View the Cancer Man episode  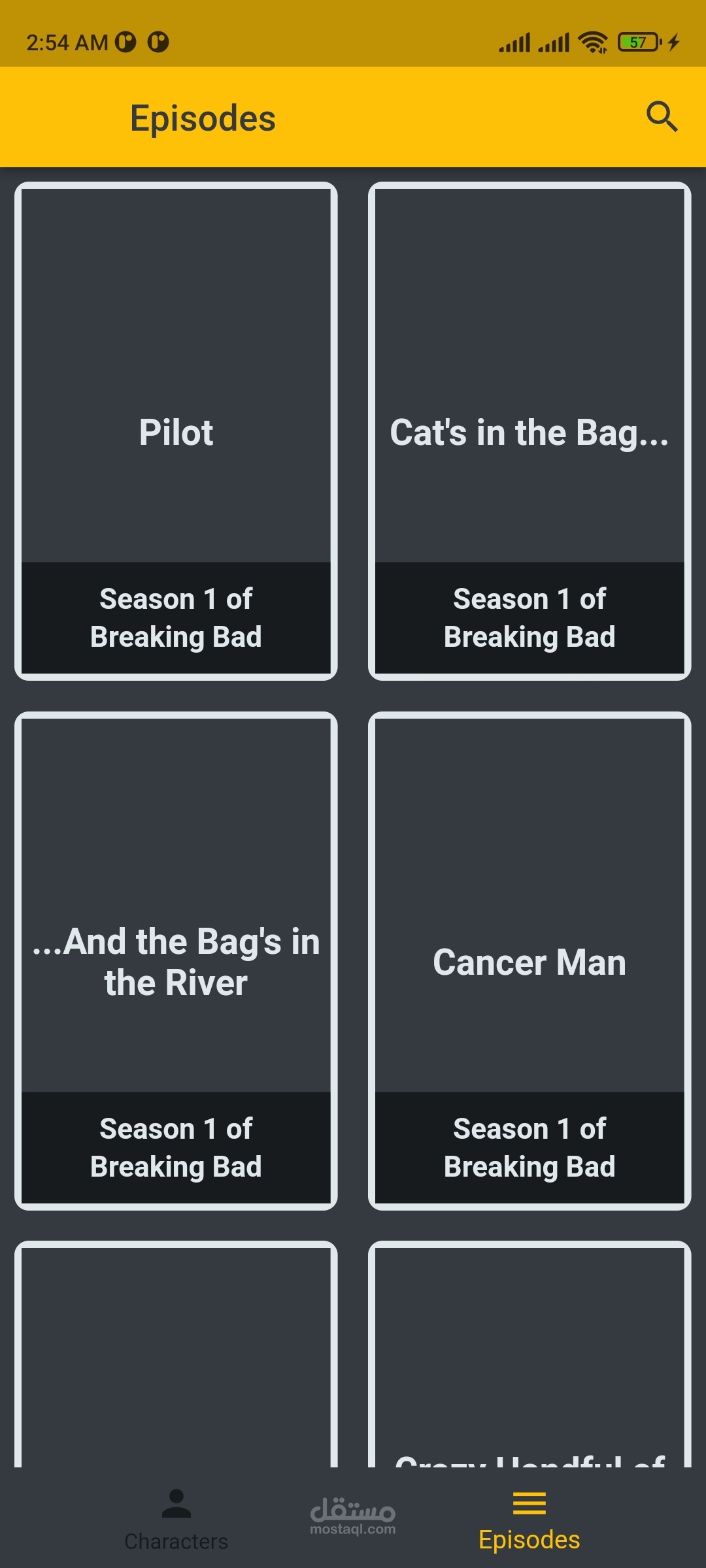[x=529, y=961]
